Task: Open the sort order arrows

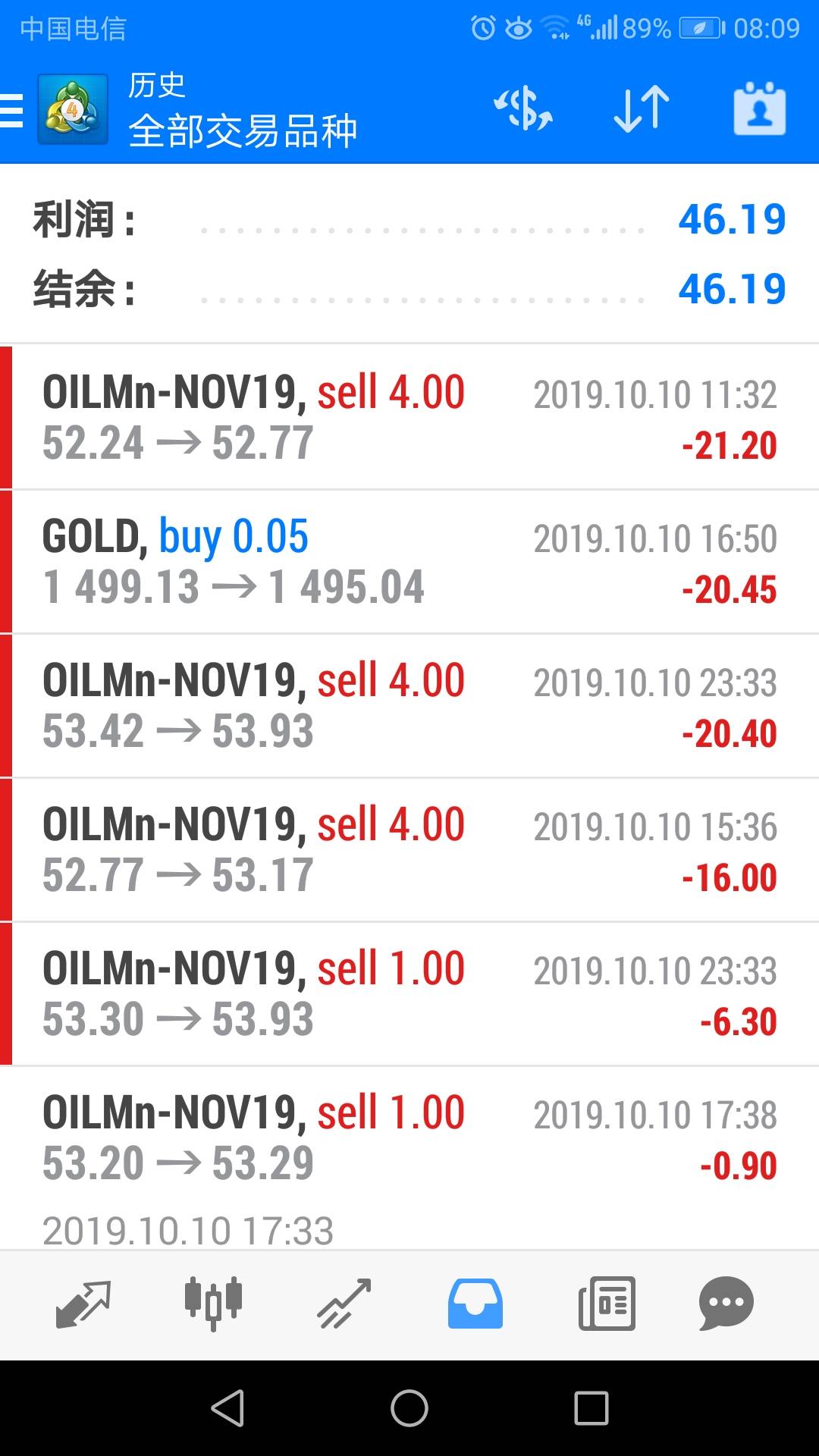Action: click(642, 109)
